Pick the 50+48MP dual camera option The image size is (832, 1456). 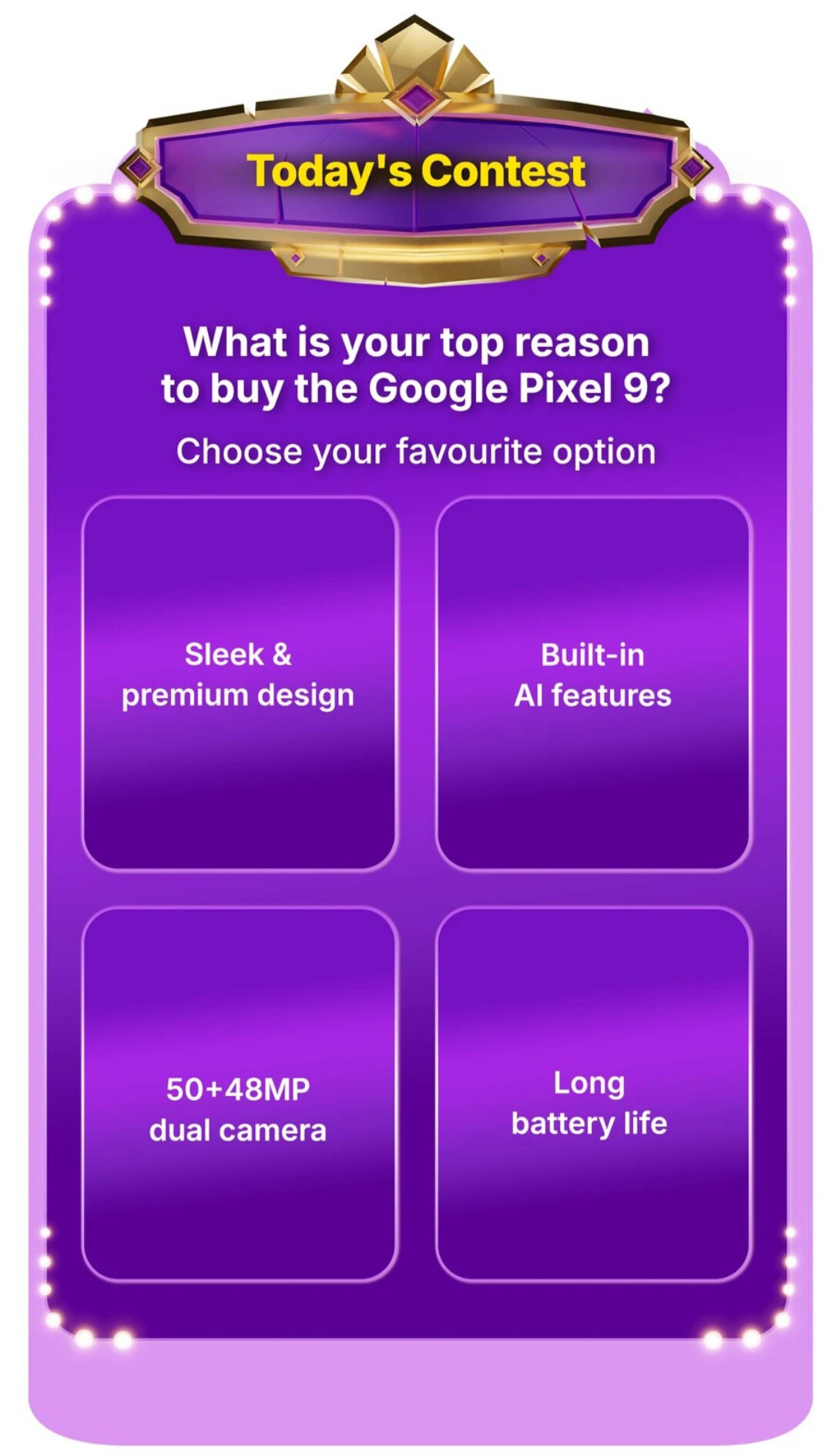[x=239, y=1095]
